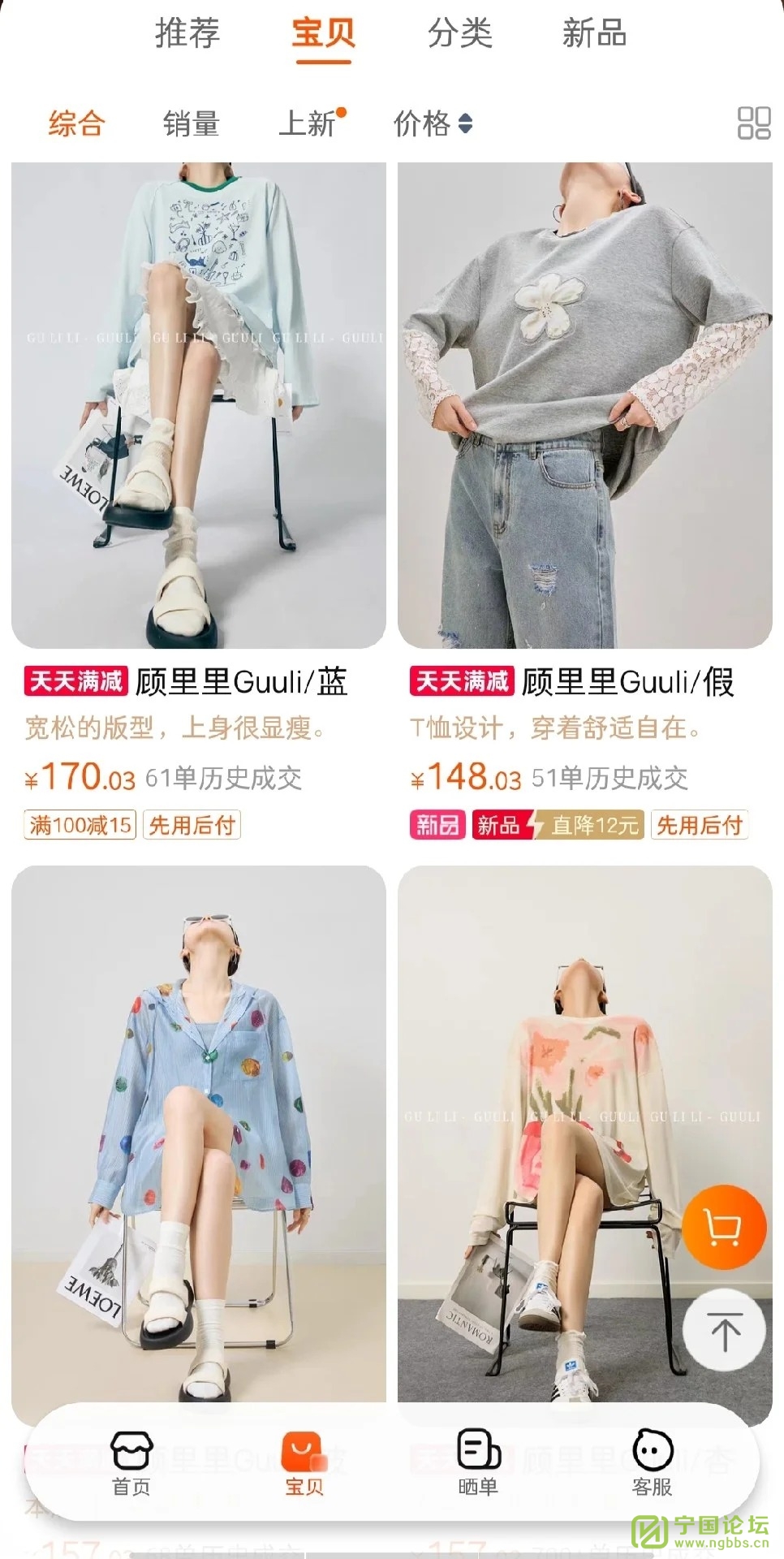784x1559 pixels.
Task: Switch to the 新品 top tab
Action: click(x=594, y=33)
